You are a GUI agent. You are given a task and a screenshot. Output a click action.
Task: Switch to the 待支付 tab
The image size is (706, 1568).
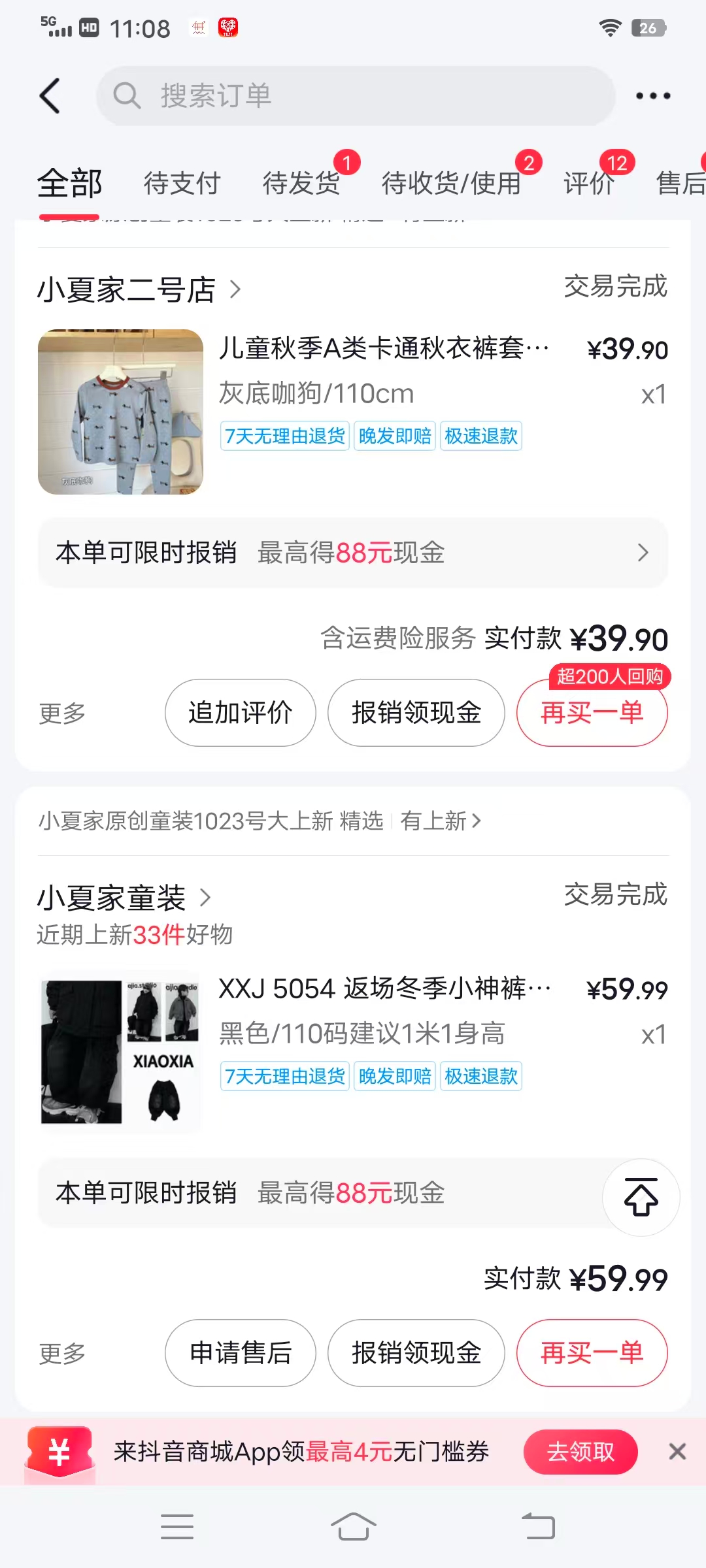point(182,183)
